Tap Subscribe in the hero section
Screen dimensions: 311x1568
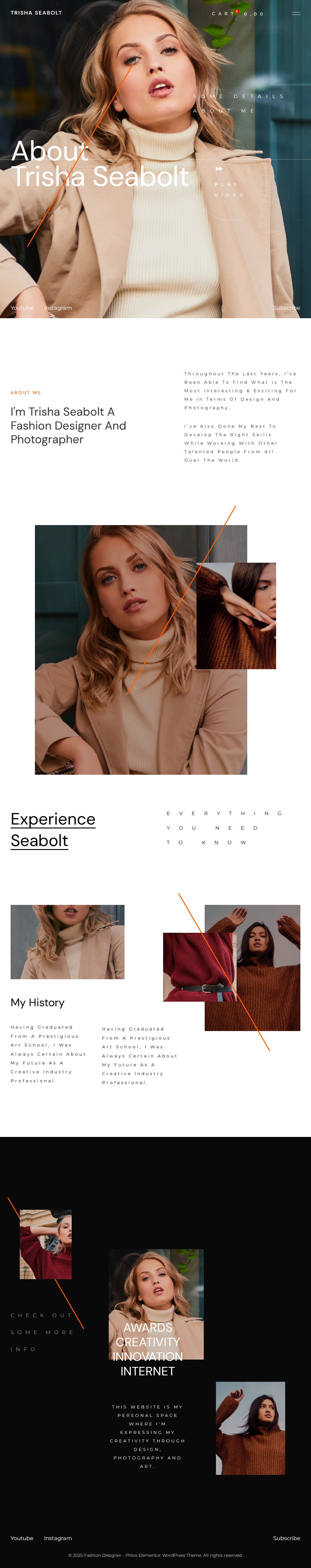[x=286, y=308]
